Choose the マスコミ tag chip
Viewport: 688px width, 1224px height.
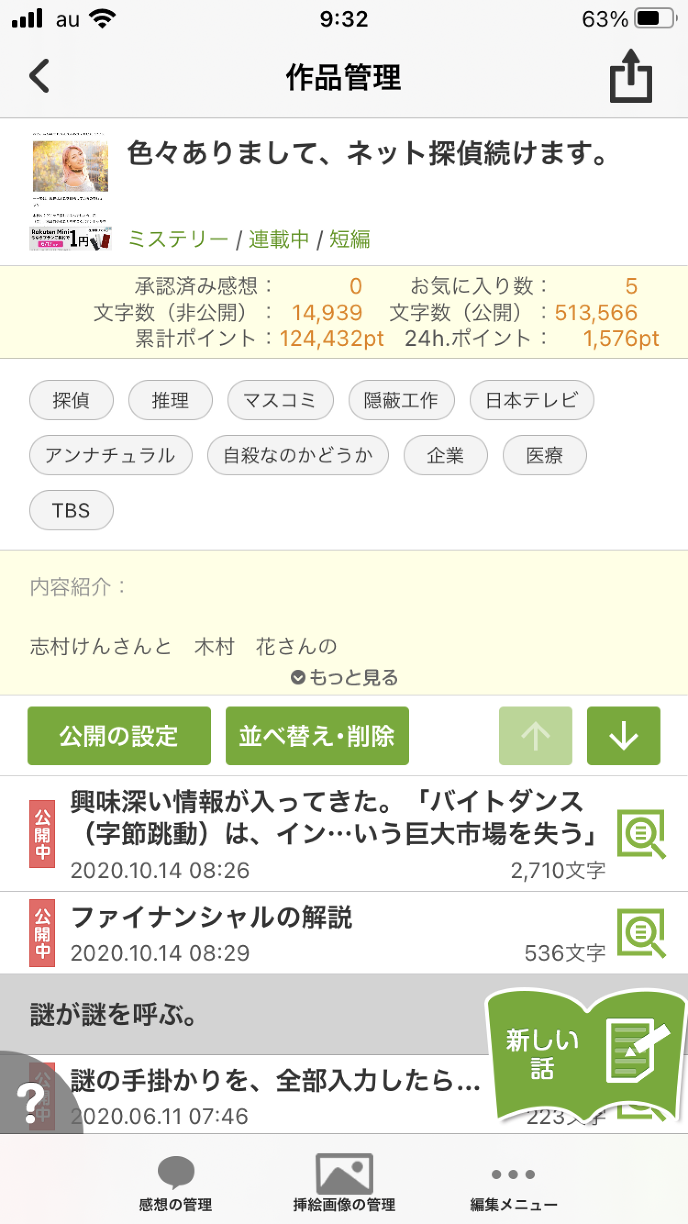tap(280, 401)
